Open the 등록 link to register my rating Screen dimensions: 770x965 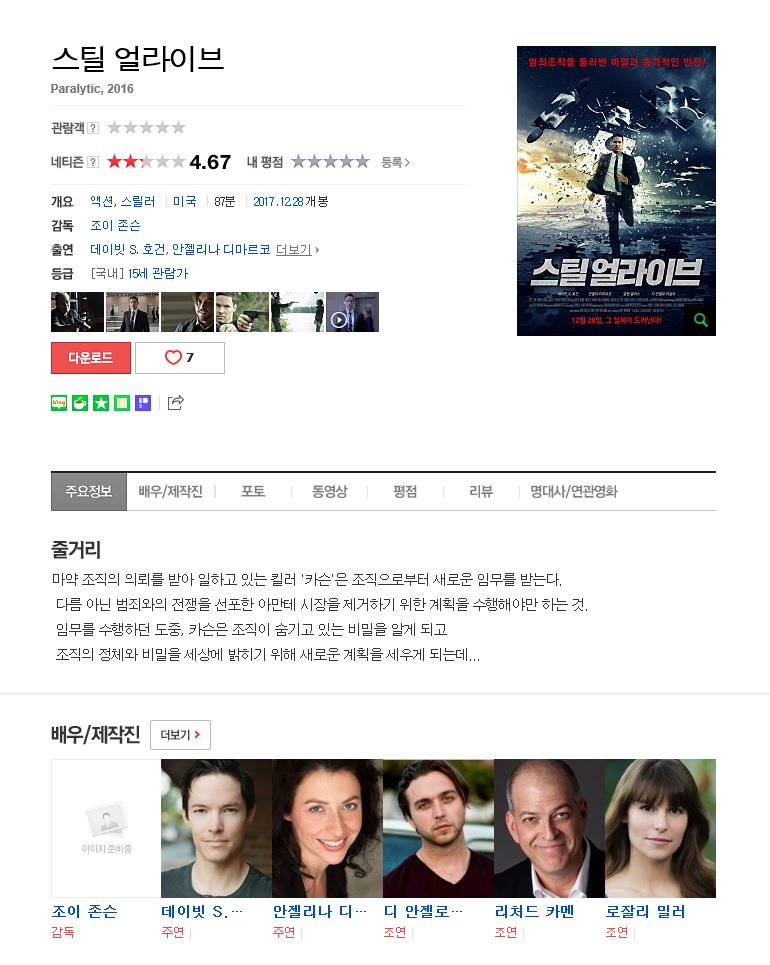click(395, 162)
